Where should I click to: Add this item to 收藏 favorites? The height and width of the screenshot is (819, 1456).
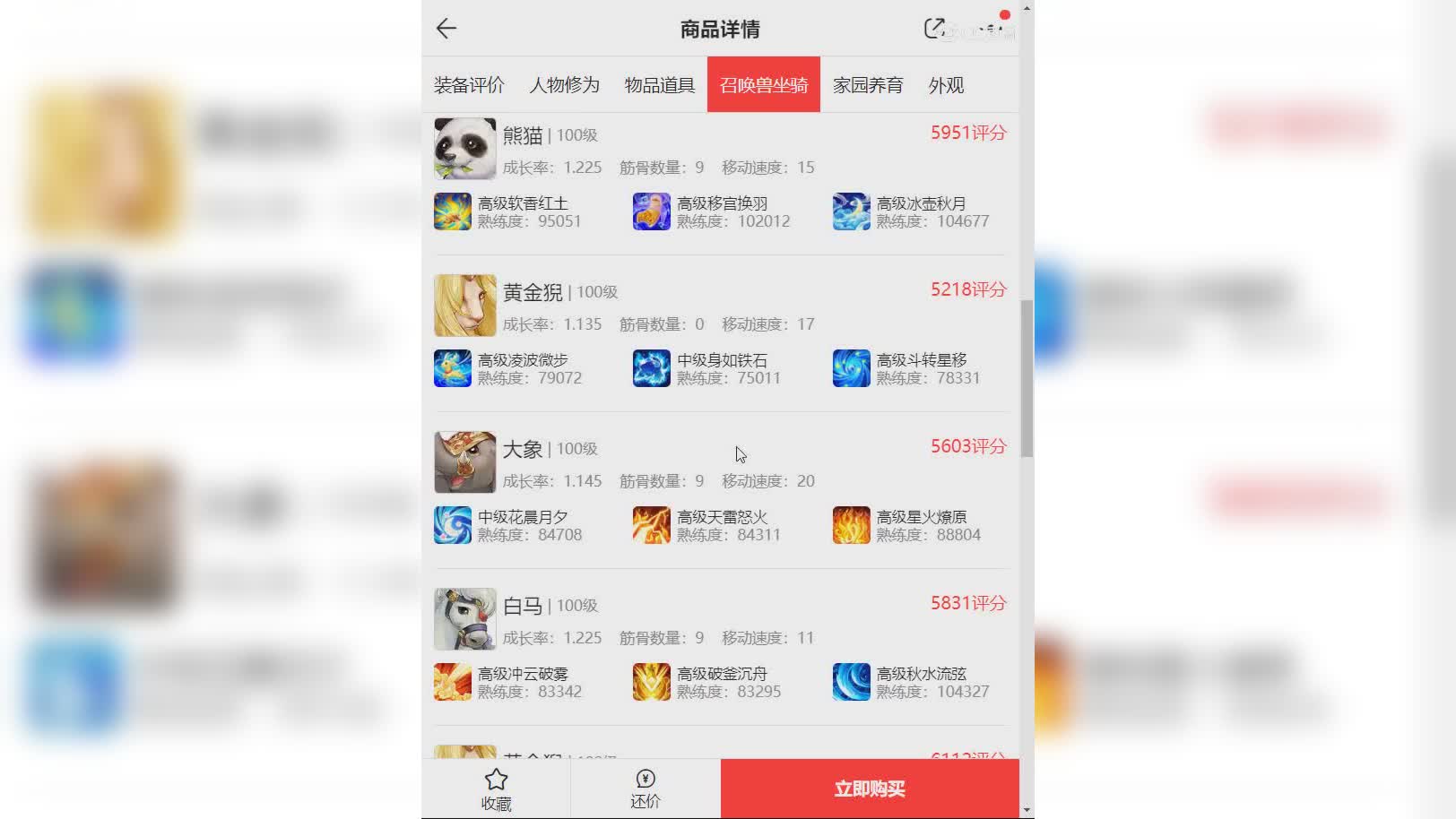(496, 789)
